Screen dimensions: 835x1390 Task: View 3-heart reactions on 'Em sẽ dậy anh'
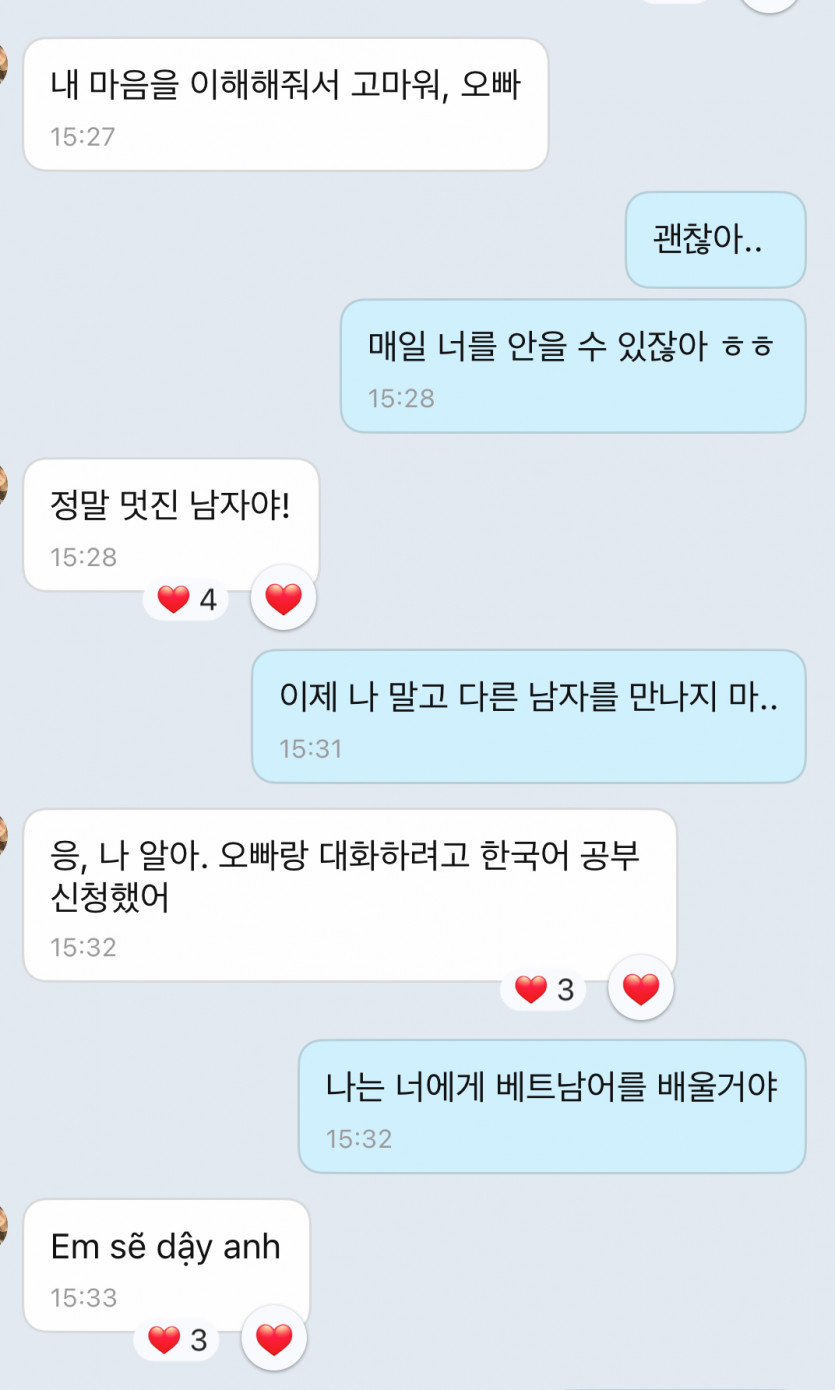[178, 1340]
